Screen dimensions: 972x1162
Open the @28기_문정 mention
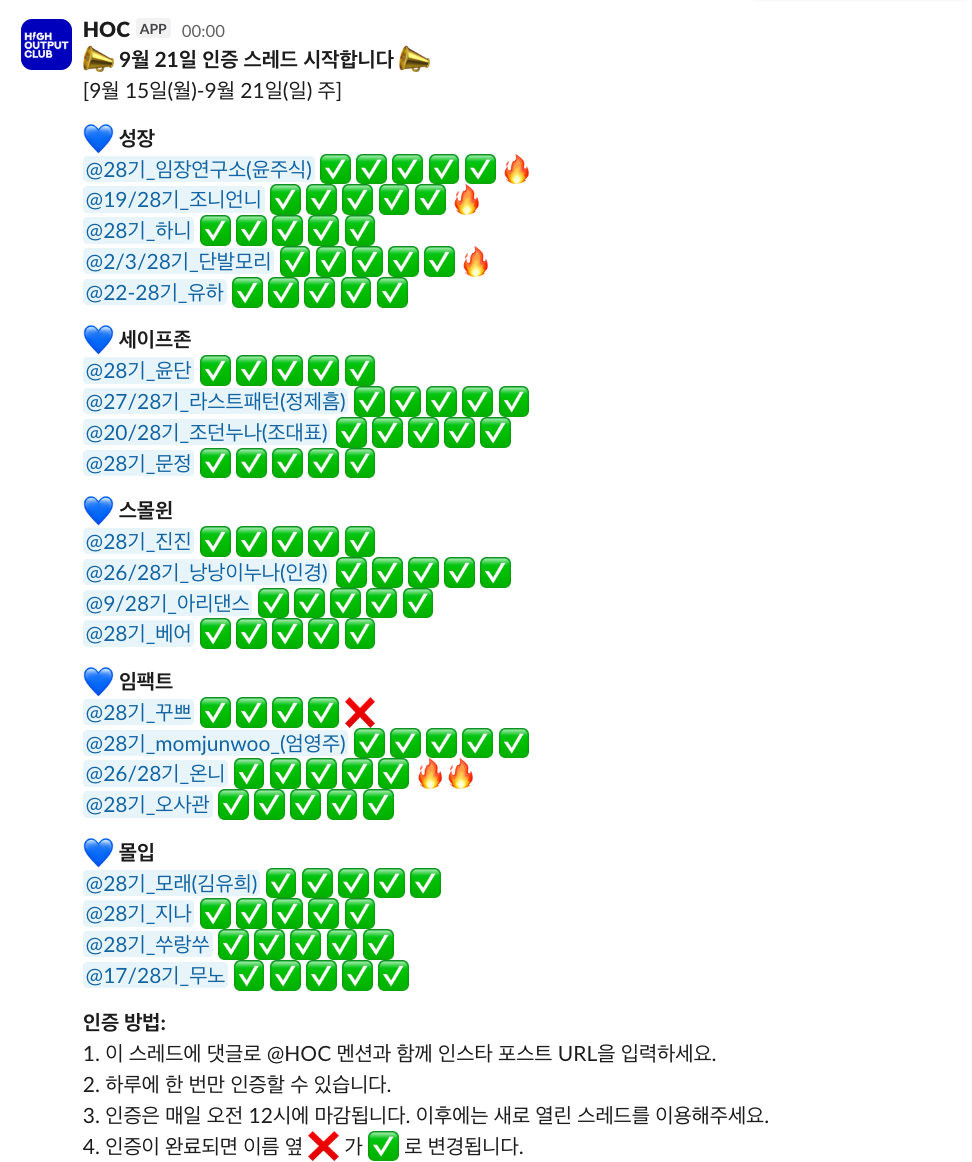[x=138, y=464]
